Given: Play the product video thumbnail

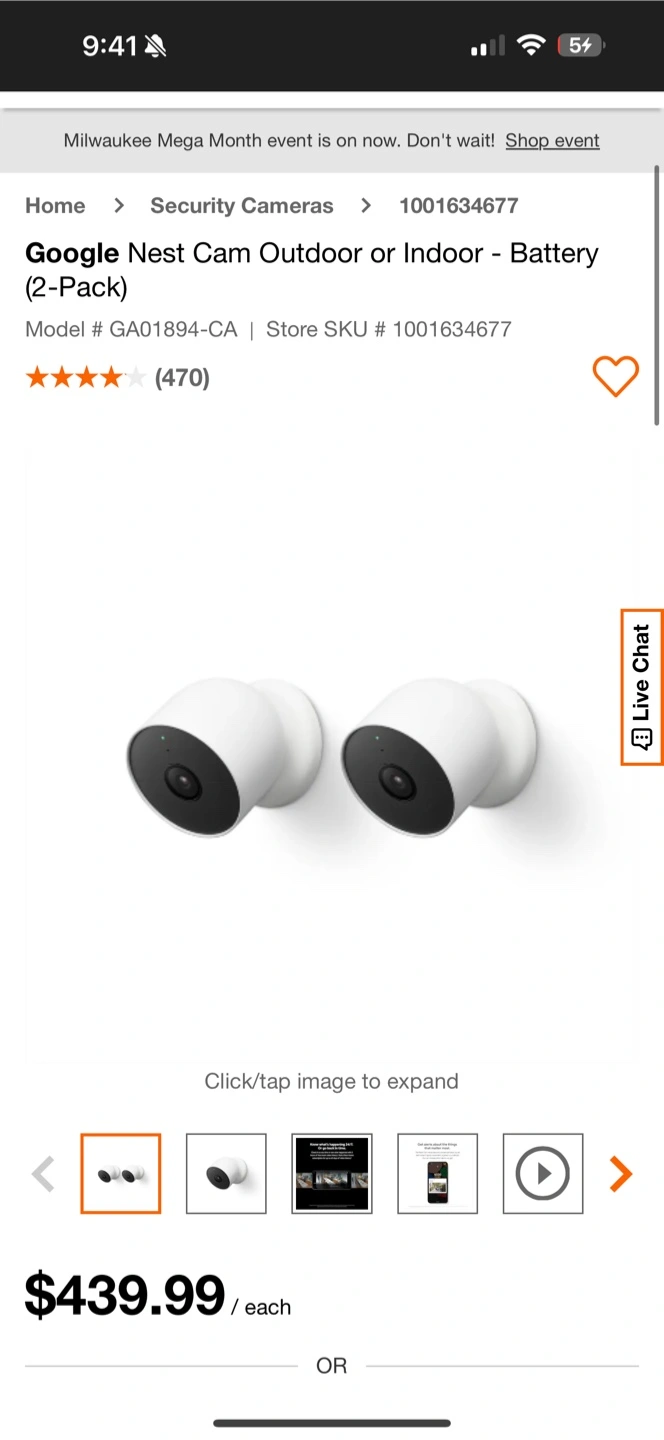Looking at the screenshot, I should click(x=543, y=1173).
